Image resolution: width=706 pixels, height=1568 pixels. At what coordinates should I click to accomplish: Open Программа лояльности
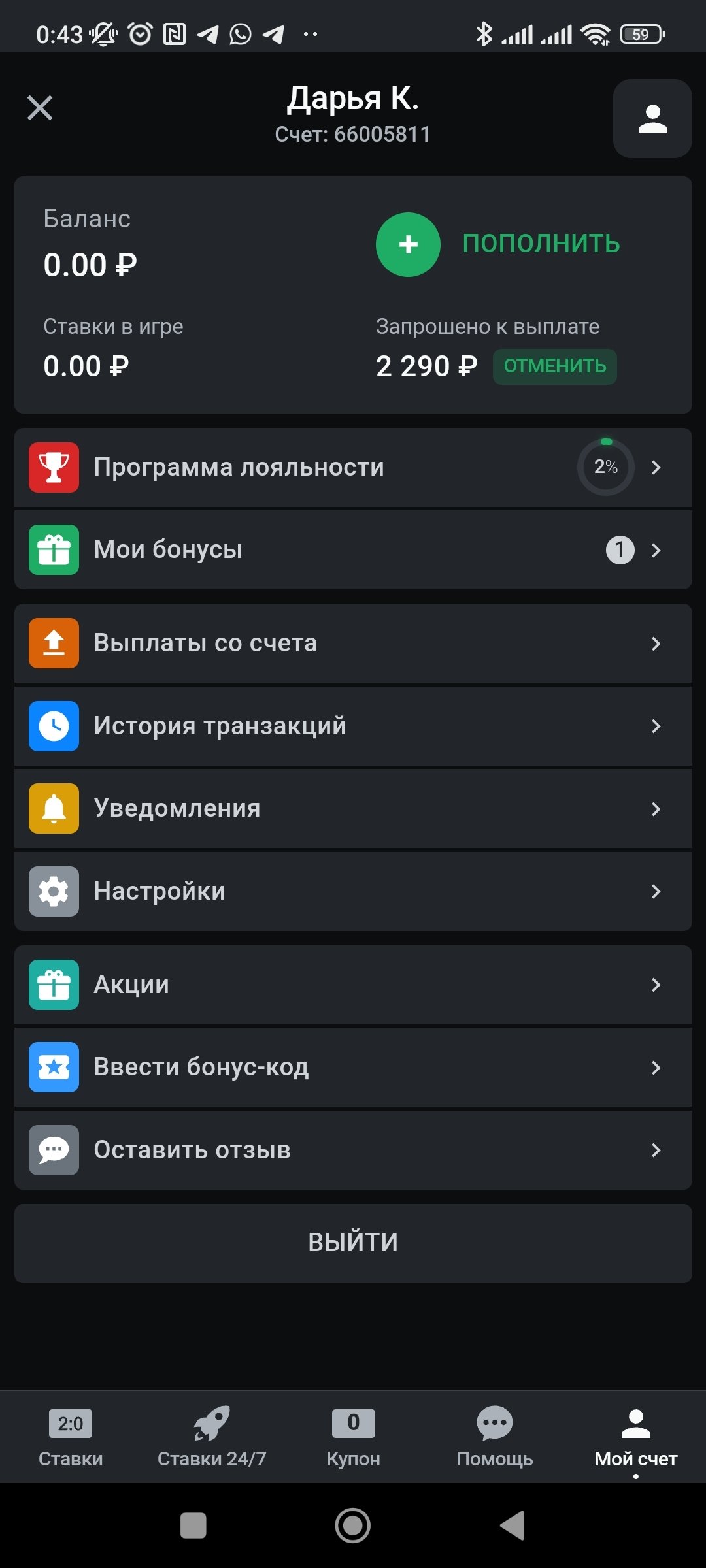353,468
